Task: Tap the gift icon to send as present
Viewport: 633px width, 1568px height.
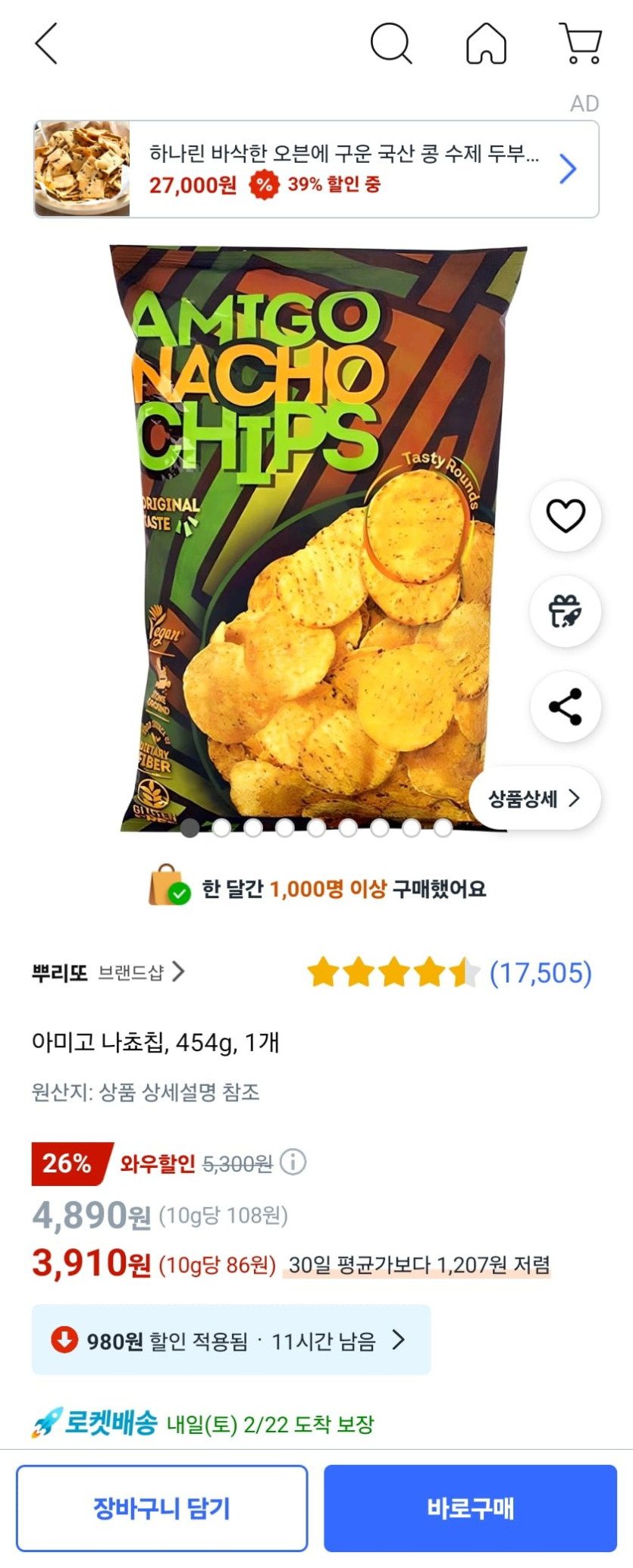Action: pyautogui.click(x=566, y=611)
